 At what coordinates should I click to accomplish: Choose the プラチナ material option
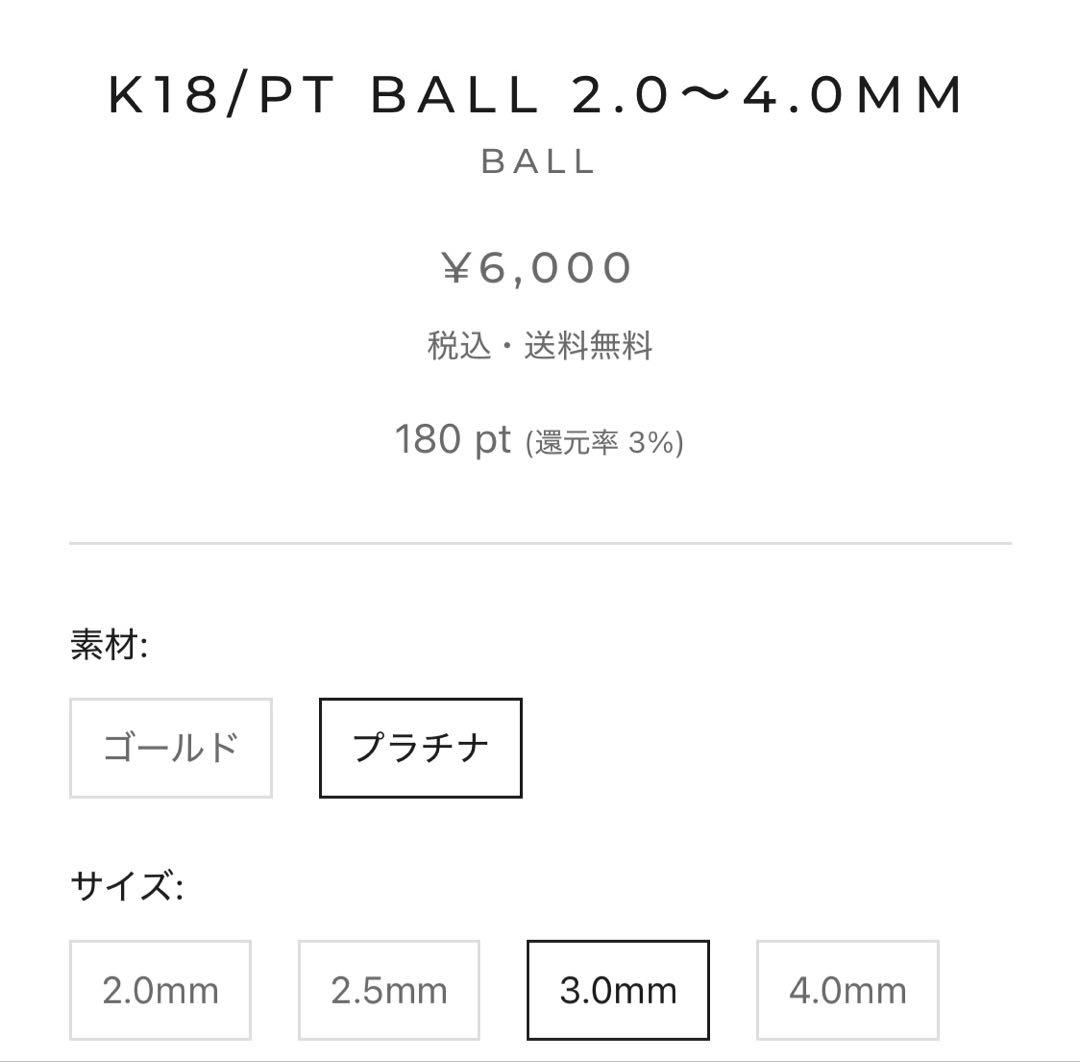click(x=420, y=748)
